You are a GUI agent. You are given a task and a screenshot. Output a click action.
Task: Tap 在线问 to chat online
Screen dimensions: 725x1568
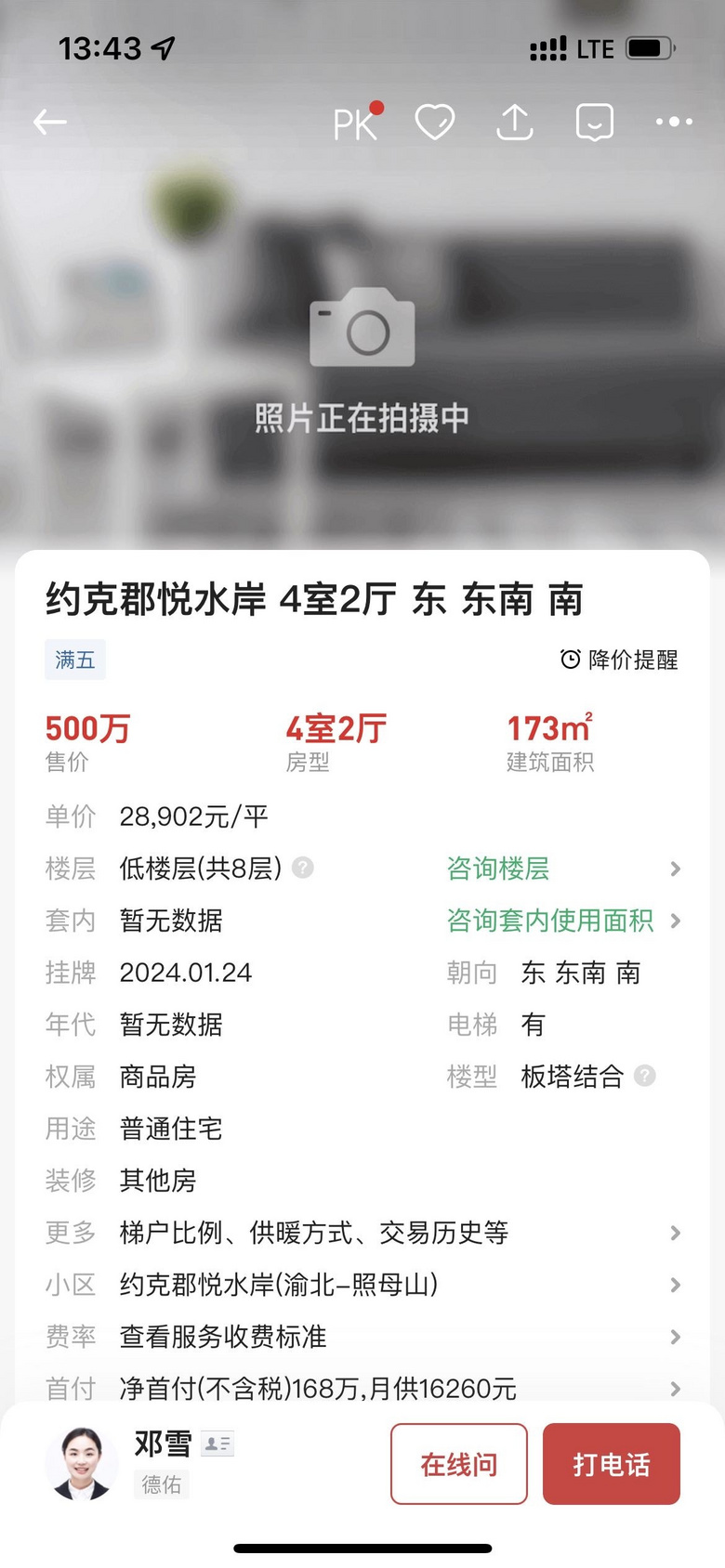tap(459, 1464)
